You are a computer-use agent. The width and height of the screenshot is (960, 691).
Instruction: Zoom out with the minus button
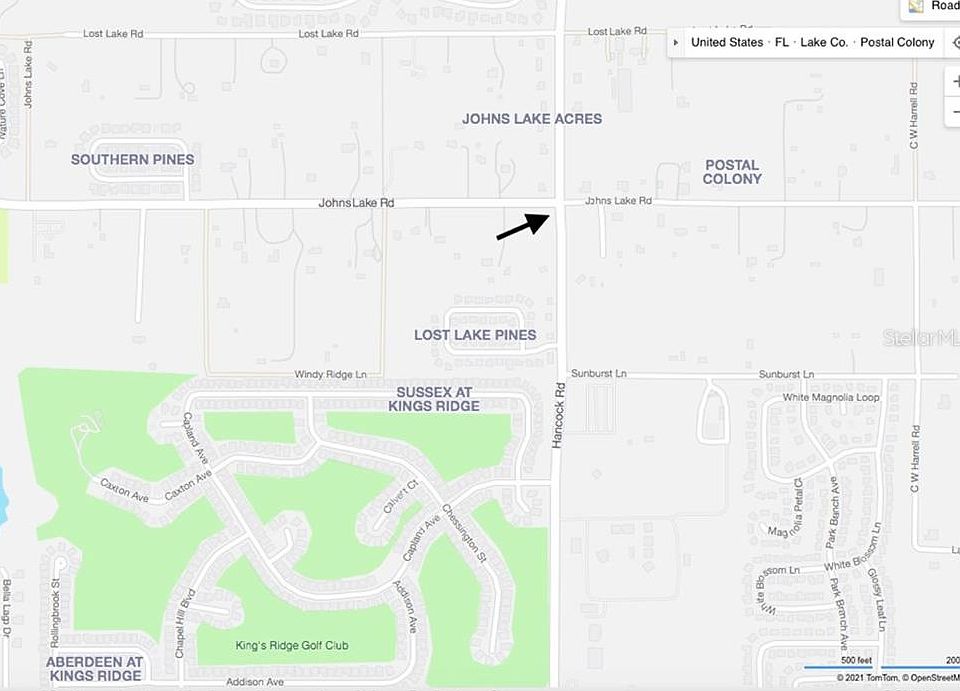pos(954,111)
